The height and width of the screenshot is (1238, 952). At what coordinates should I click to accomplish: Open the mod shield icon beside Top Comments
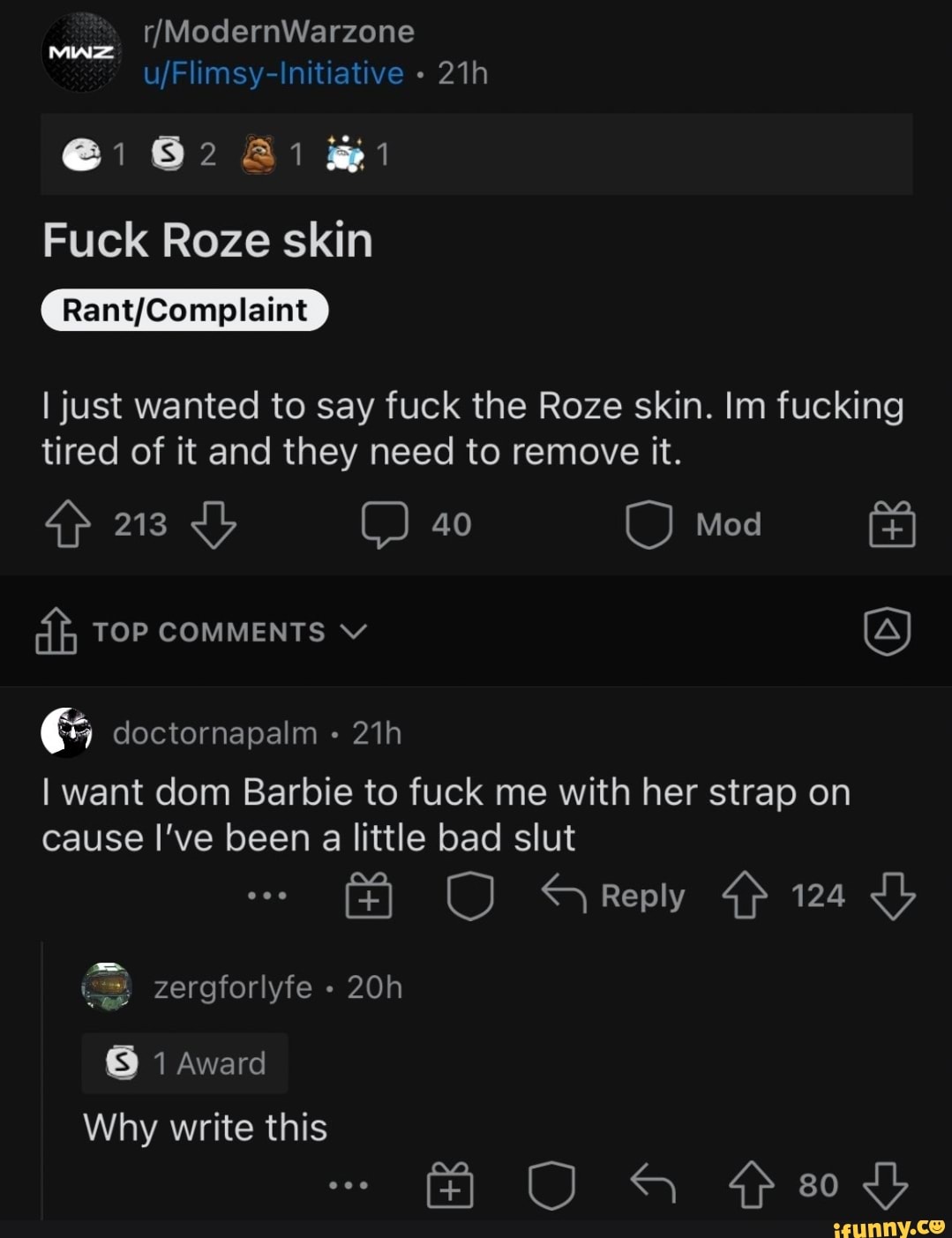(x=887, y=631)
